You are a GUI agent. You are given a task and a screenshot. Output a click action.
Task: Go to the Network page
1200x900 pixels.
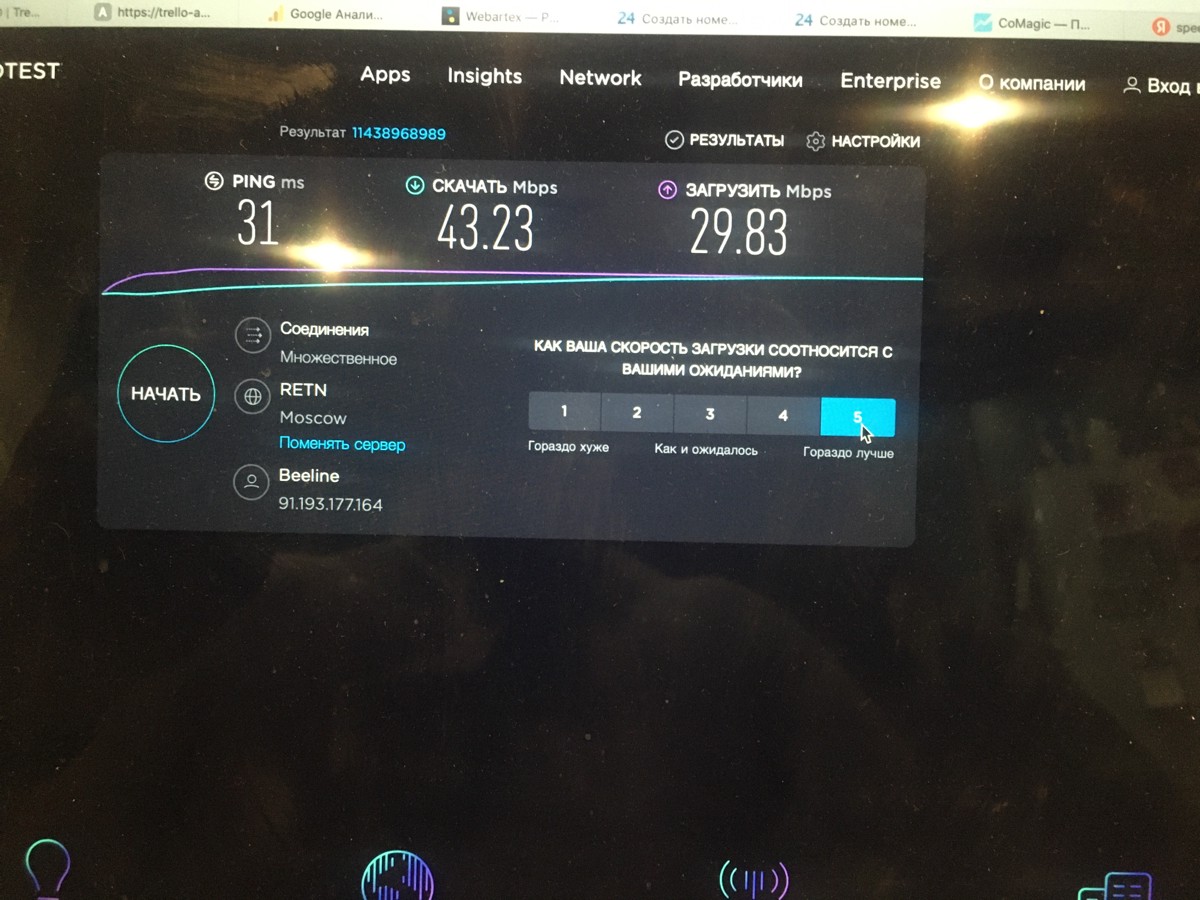600,77
